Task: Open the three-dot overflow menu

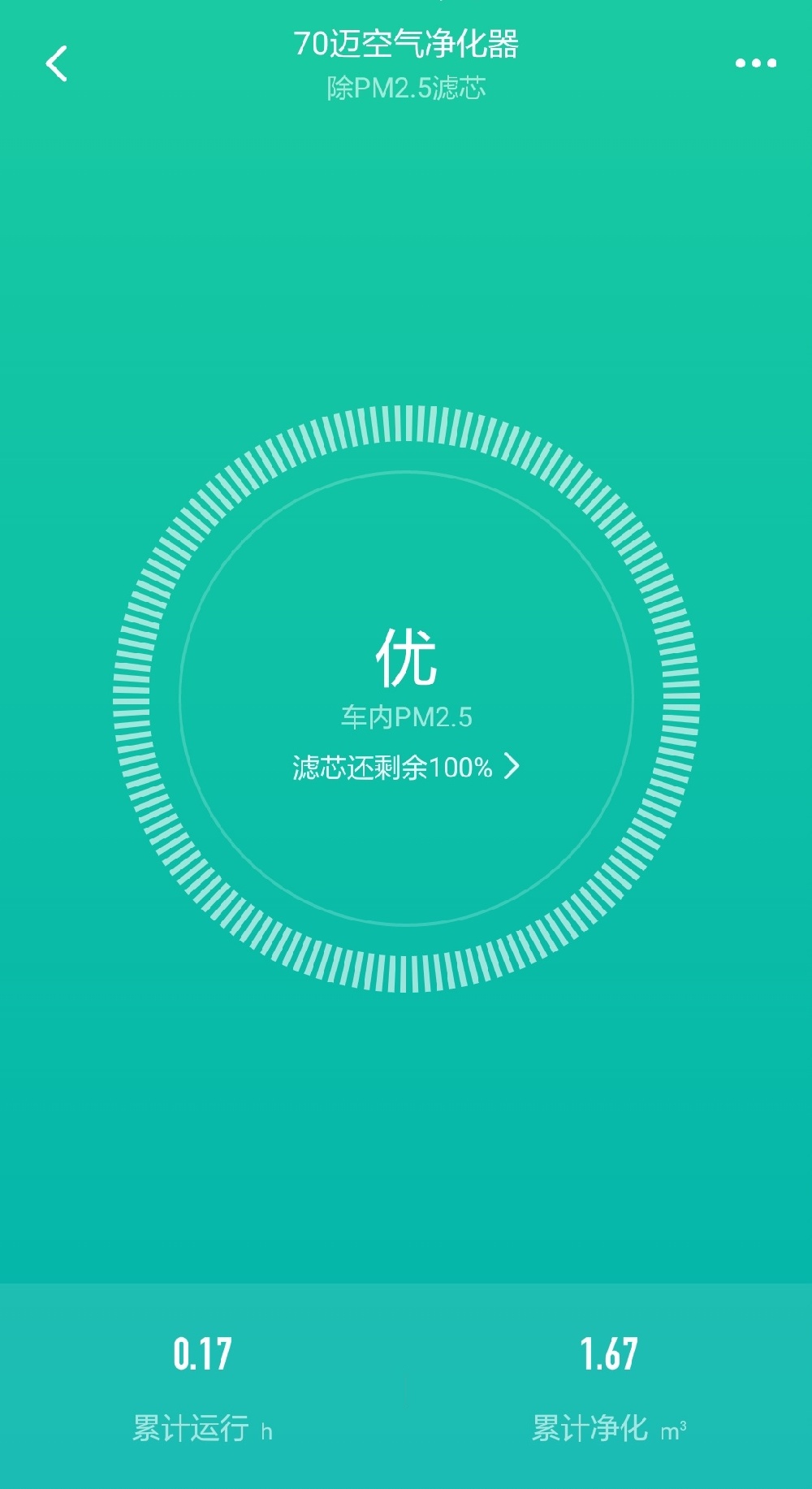Action: pyautogui.click(x=755, y=63)
